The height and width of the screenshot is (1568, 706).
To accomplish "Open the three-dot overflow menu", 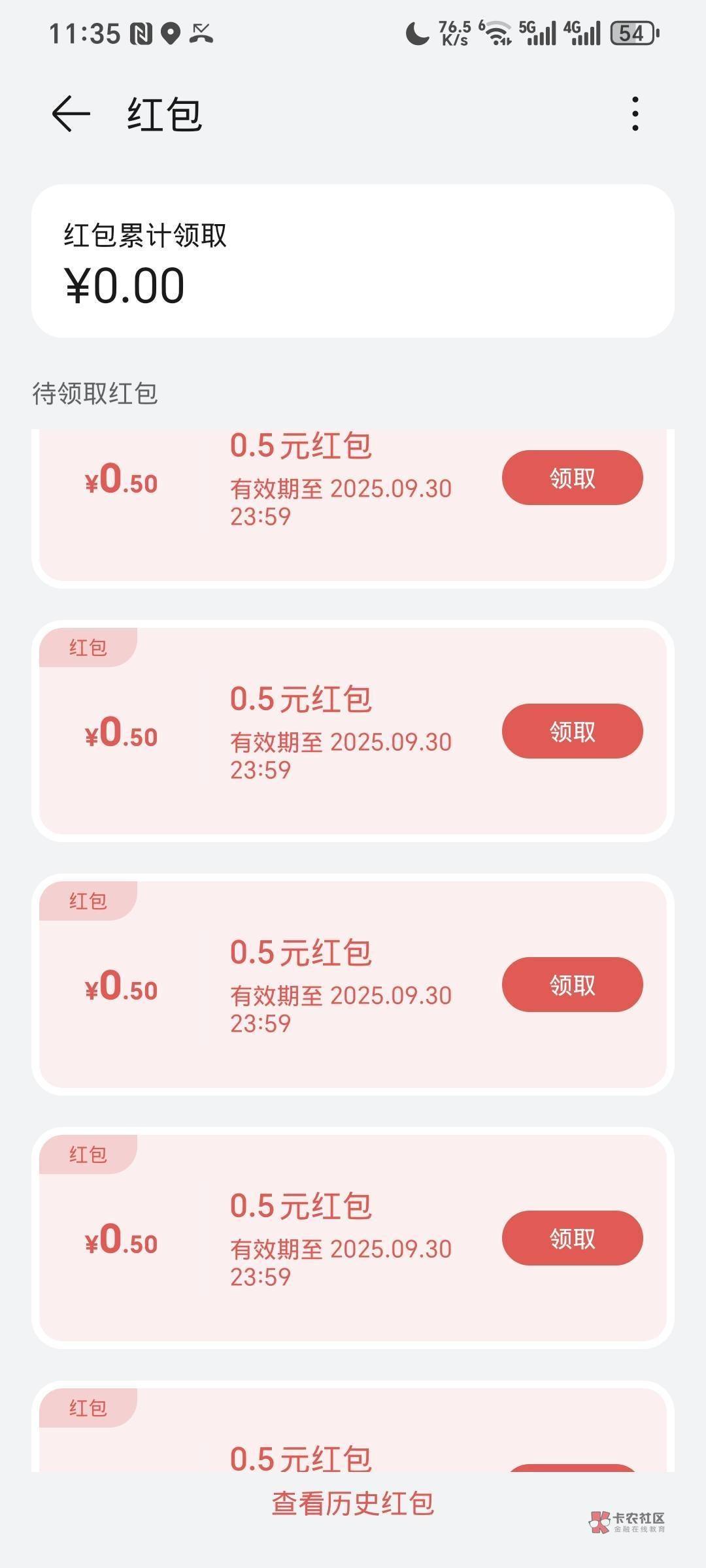I will (x=635, y=114).
